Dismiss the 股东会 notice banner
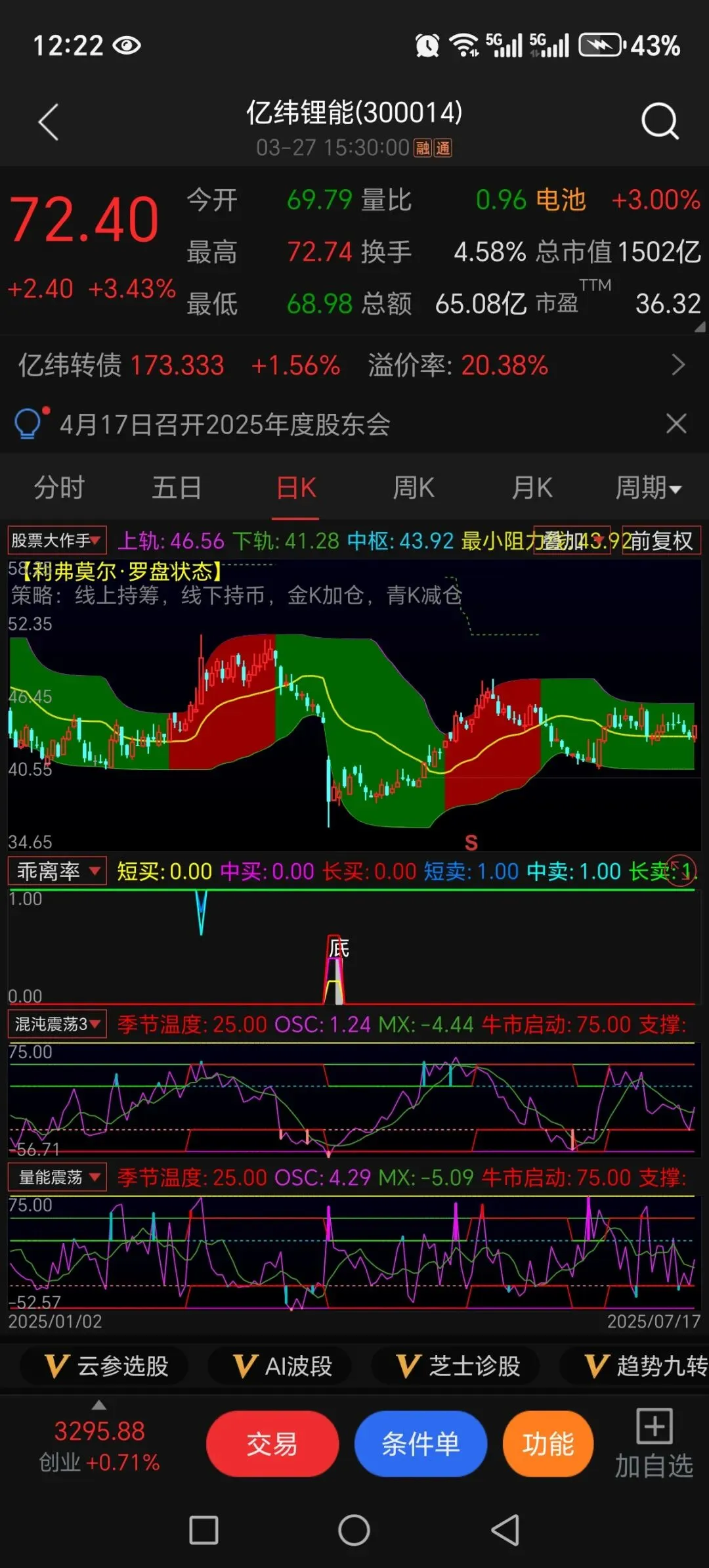 point(676,423)
